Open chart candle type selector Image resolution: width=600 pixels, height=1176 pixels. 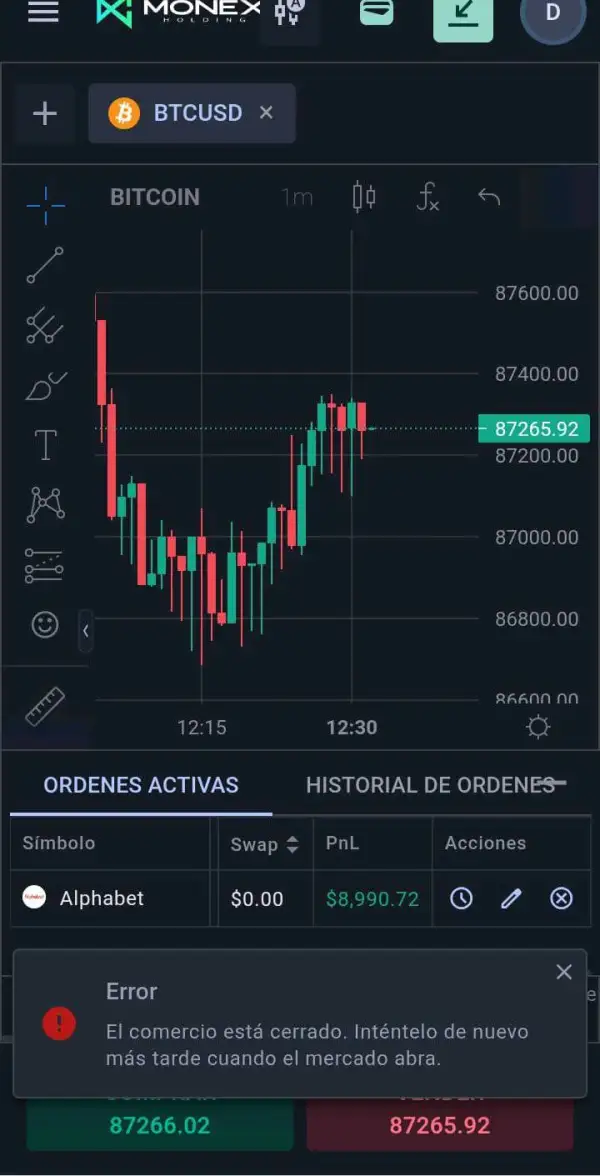pyautogui.click(x=364, y=197)
